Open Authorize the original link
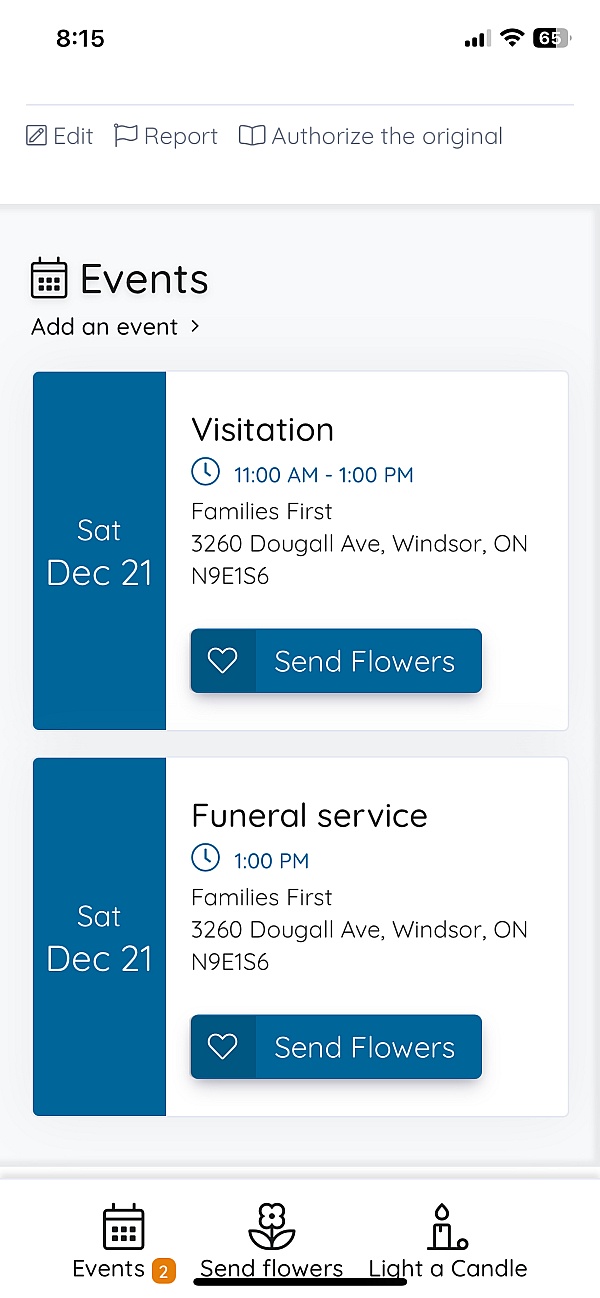The width and height of the screenshot is (600, 1298). point(370,136)
